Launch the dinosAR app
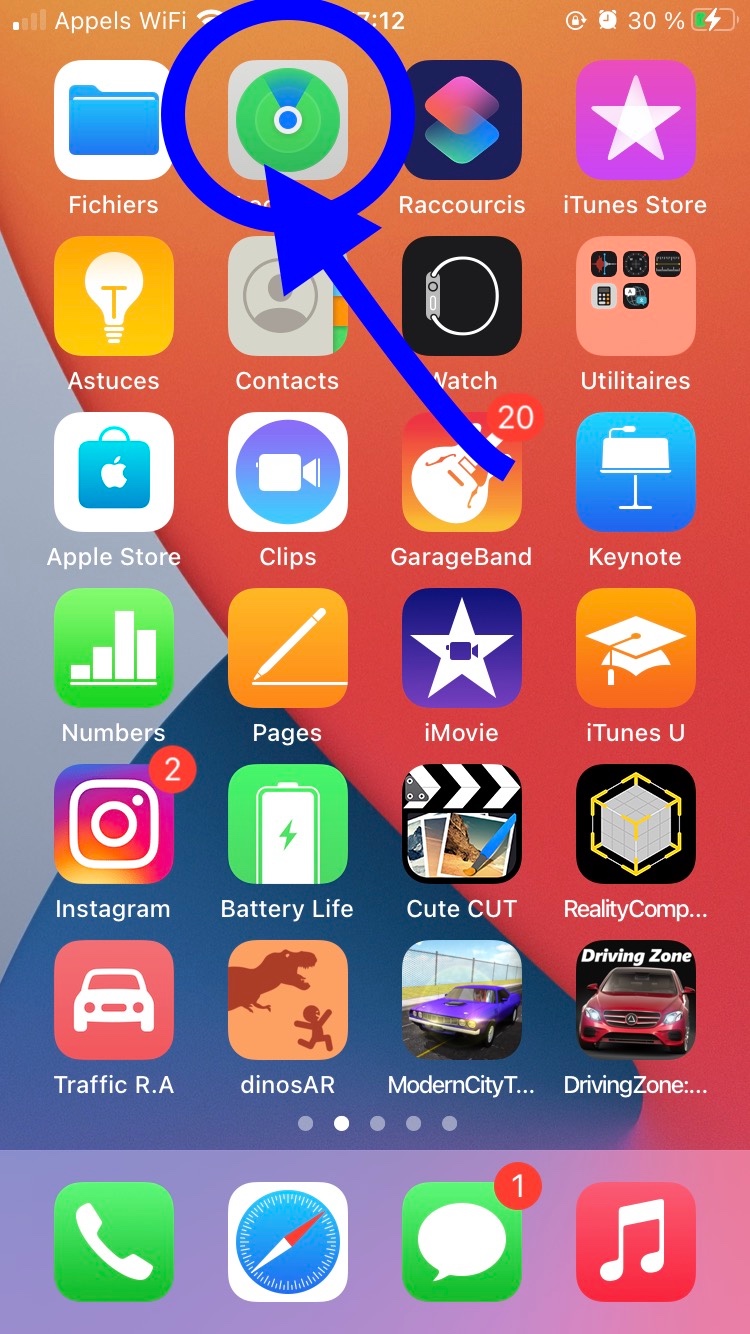This screenshot has height=1334, width=750. pos(287,1000)
